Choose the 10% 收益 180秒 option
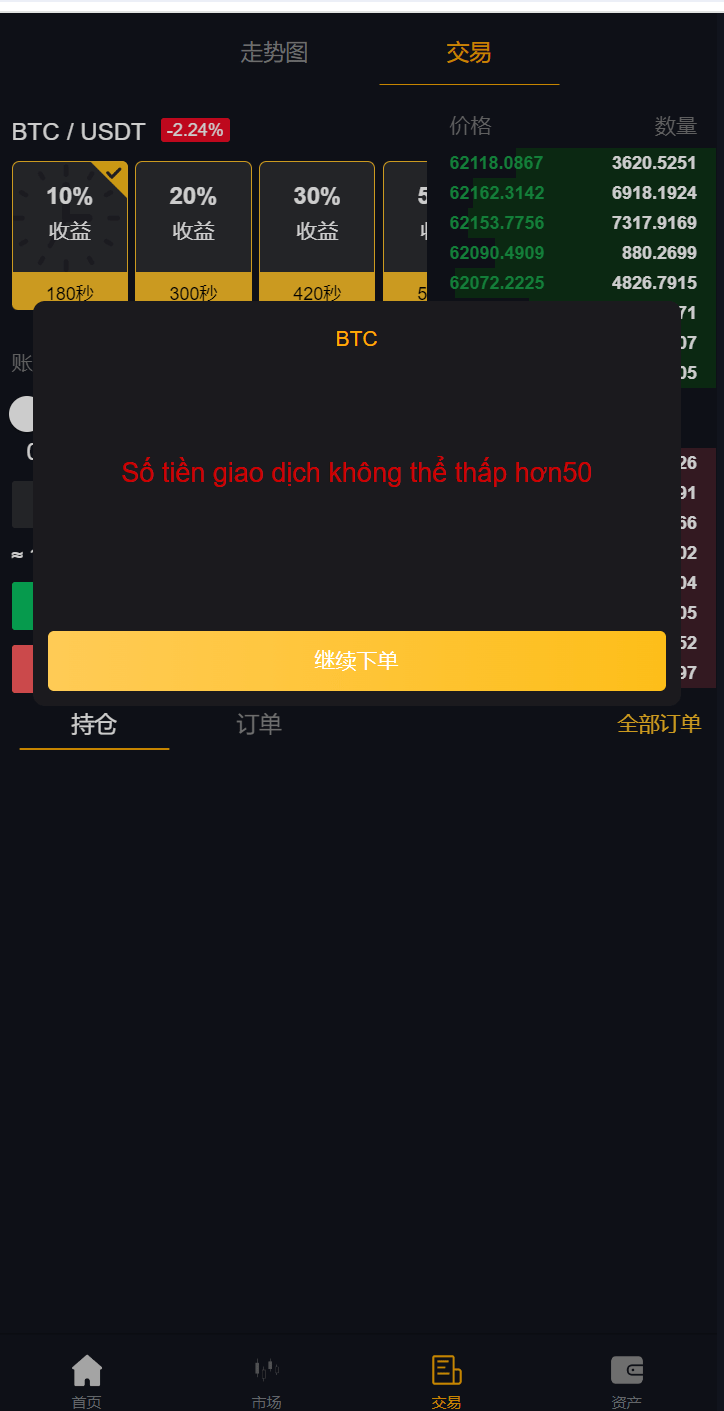724x1411 pixels. (70, 230)
